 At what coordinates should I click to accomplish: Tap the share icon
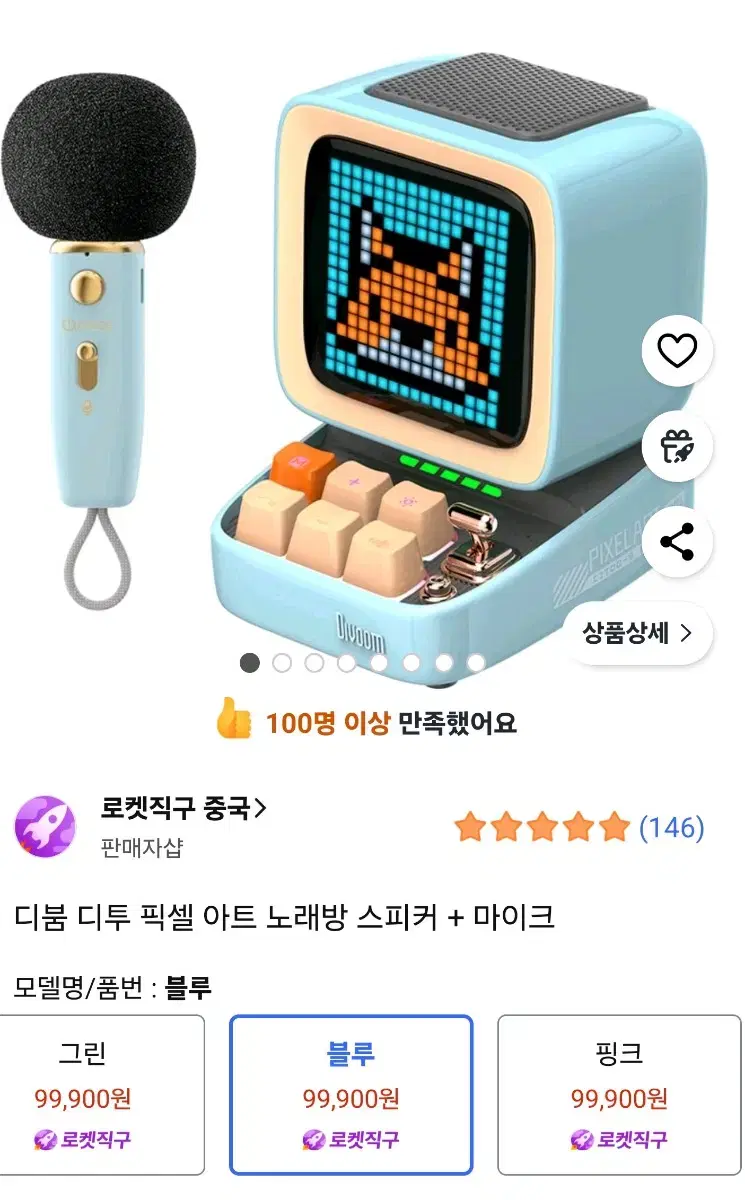click(676, 542)
